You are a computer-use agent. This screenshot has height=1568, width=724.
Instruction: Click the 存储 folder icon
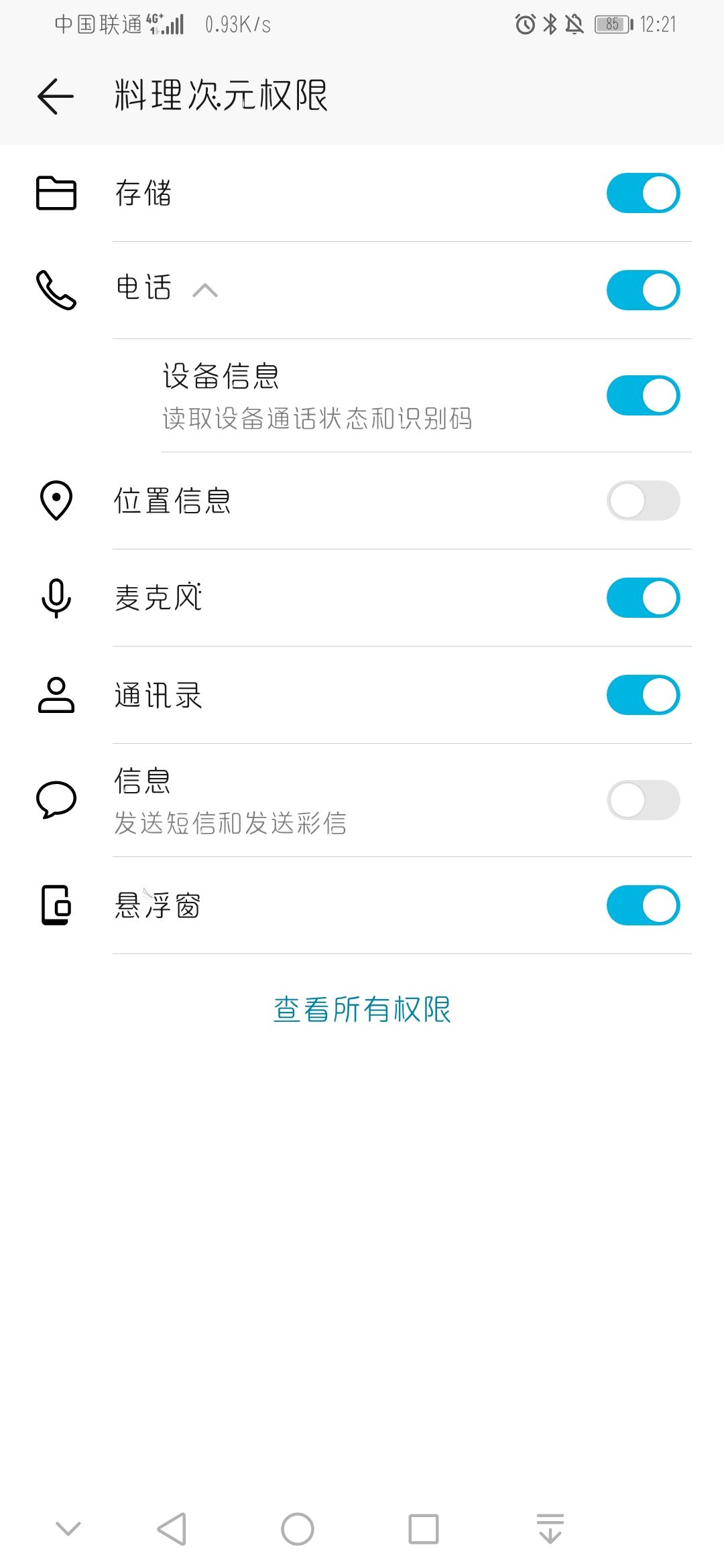(56, 194)
